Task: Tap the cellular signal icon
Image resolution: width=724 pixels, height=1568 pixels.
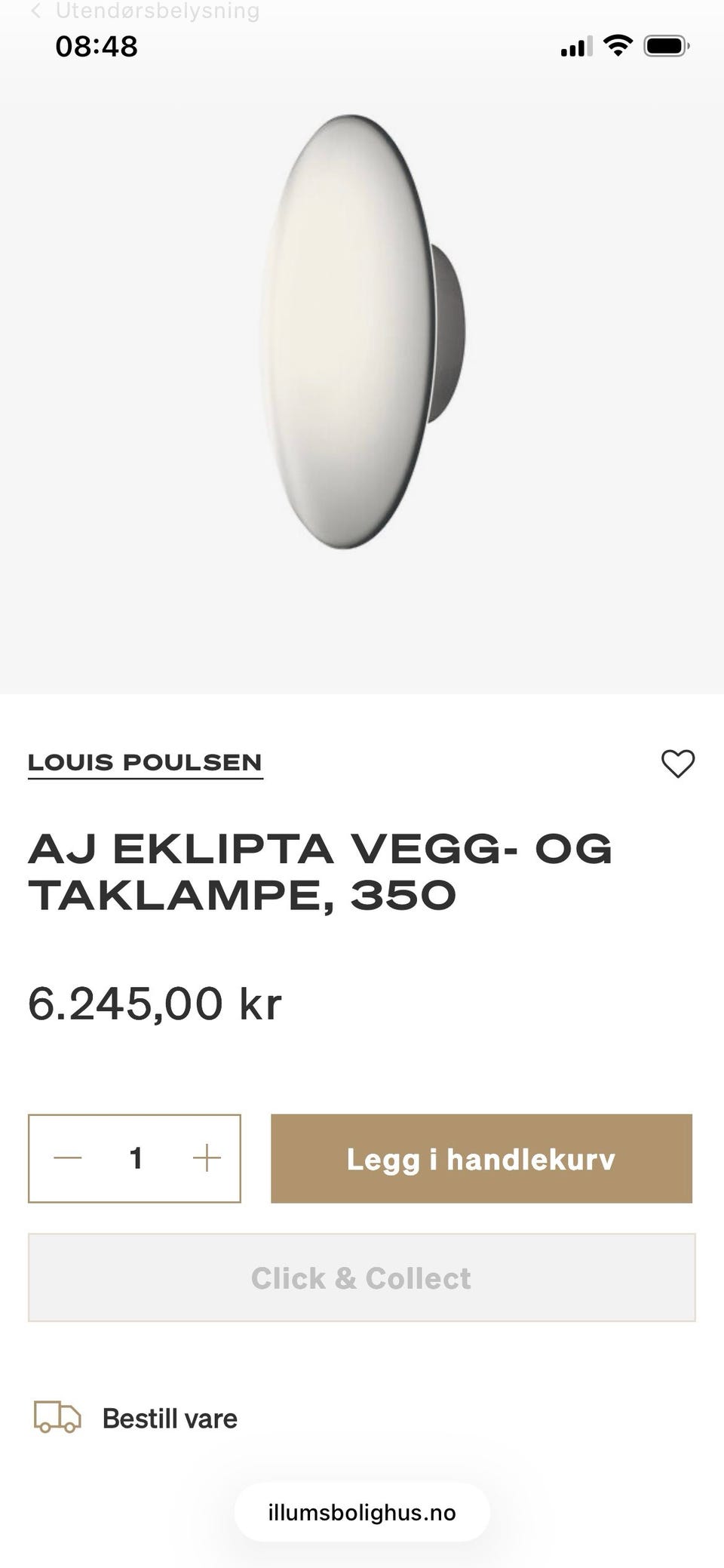Action: pos(575,45)
